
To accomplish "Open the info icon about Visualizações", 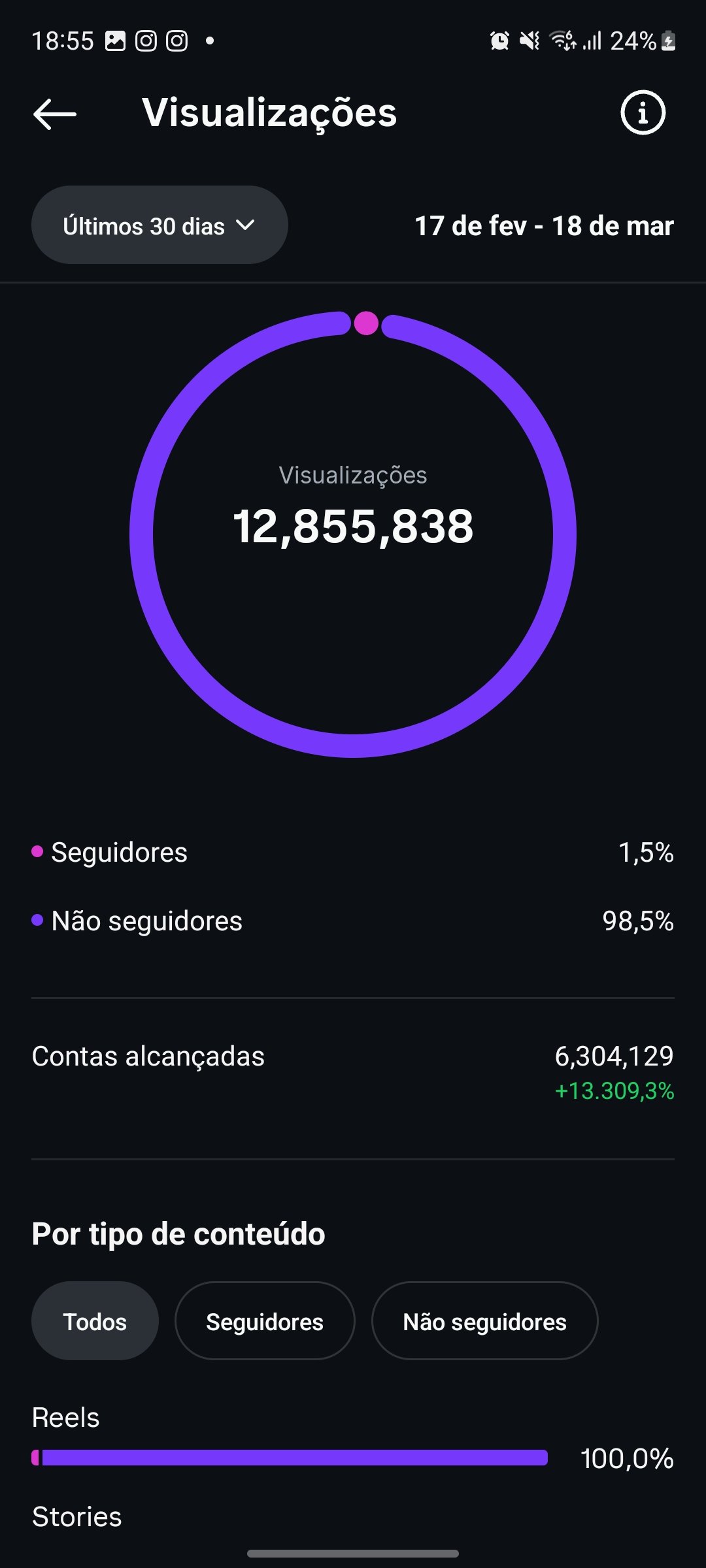I will coord(643,112).
